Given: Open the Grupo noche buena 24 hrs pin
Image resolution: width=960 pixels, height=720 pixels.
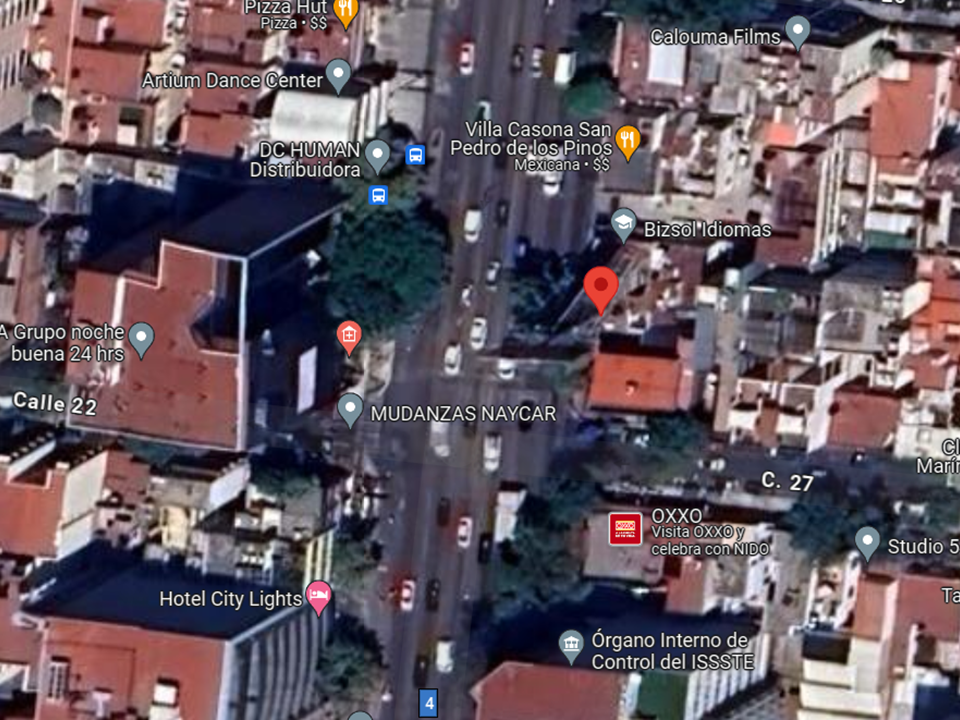Looking at the screenshot, I should coord(141,339).
